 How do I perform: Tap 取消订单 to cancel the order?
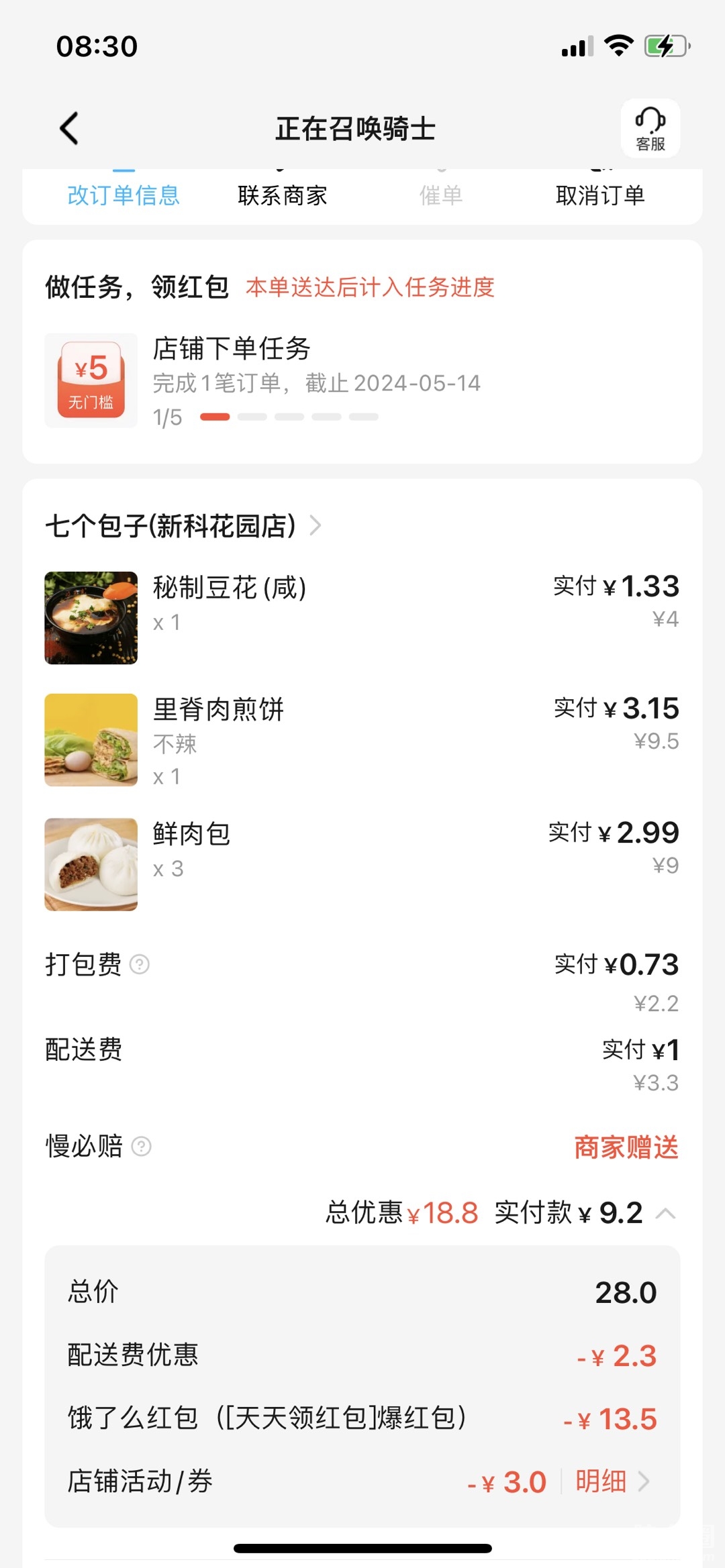[600, 195]
